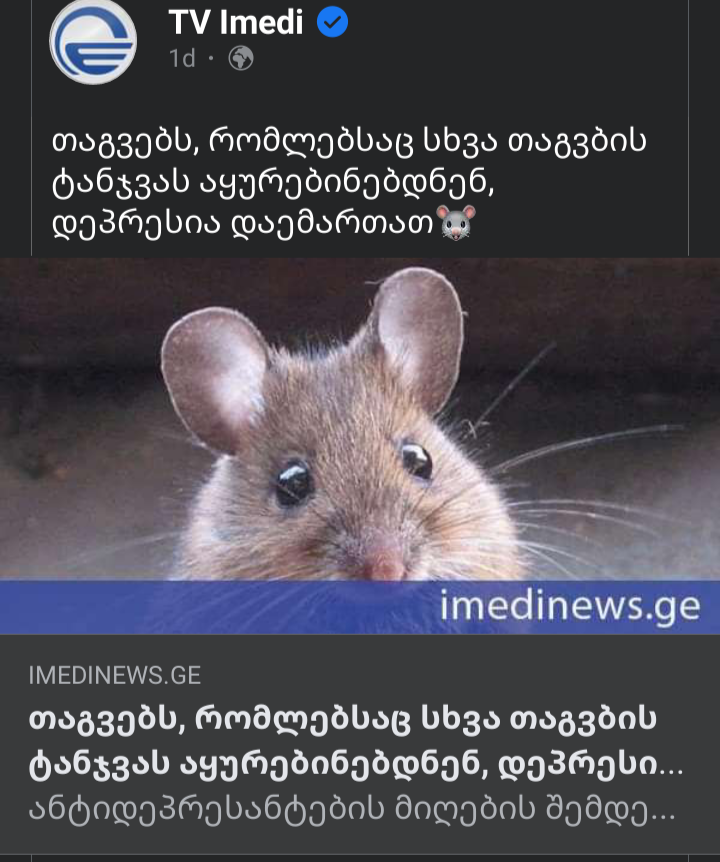Open the TV Imedi page name
The height and width of the screenshot is (862, 720).
(235, 22)
